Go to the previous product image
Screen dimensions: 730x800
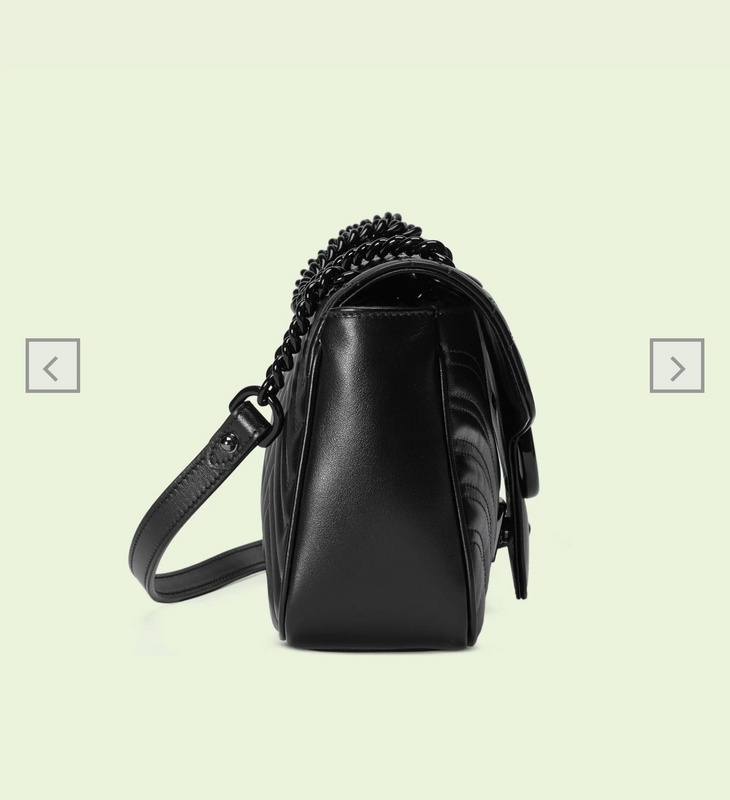(x=52, y=366)
